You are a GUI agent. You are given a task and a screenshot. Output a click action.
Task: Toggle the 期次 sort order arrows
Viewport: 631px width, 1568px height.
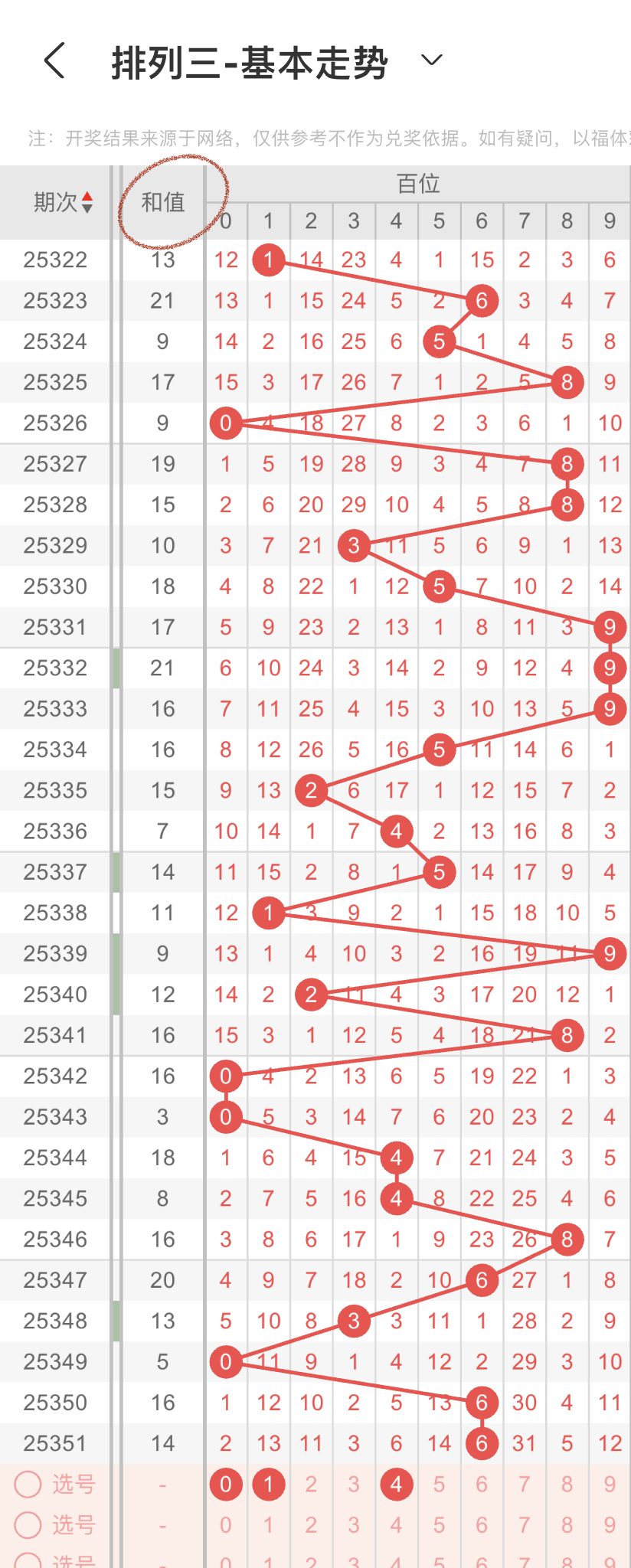(x=87, y=202)
